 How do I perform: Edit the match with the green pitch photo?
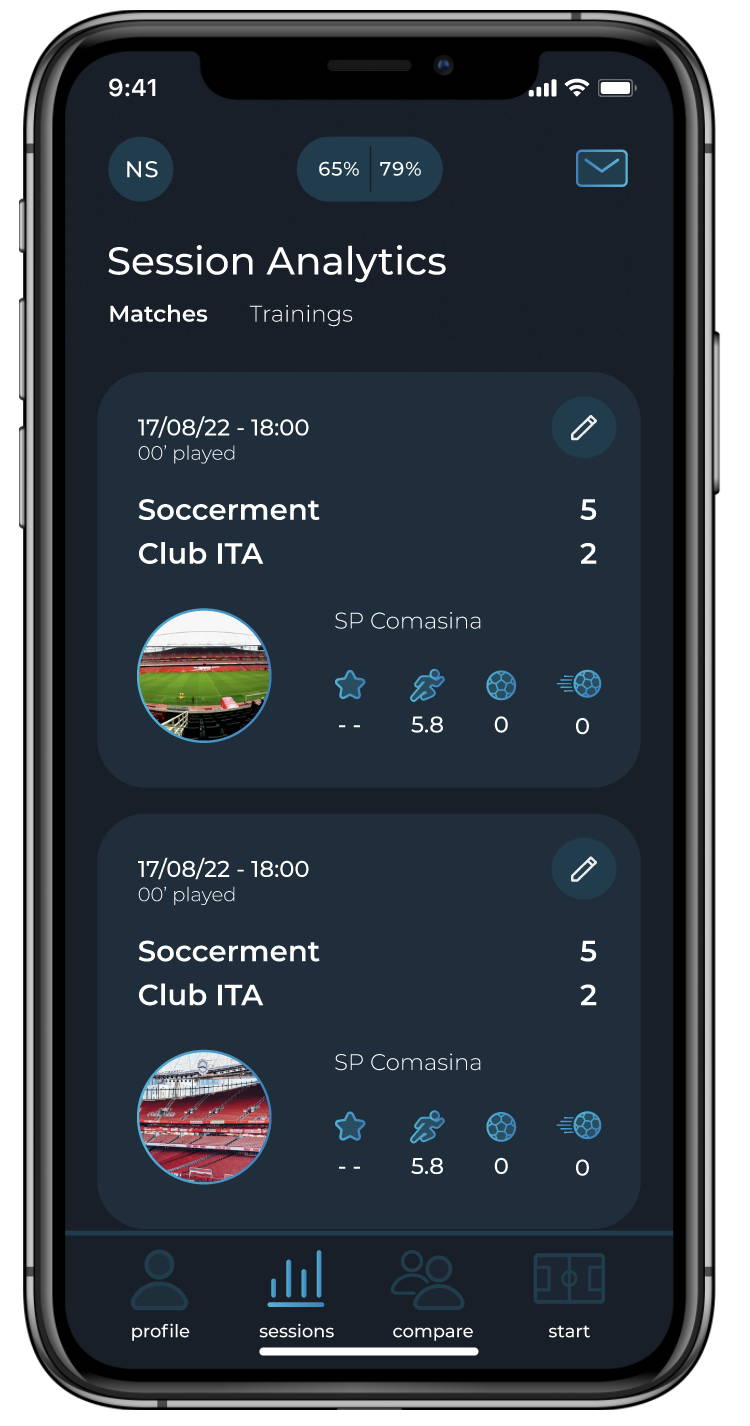point(584,427)
